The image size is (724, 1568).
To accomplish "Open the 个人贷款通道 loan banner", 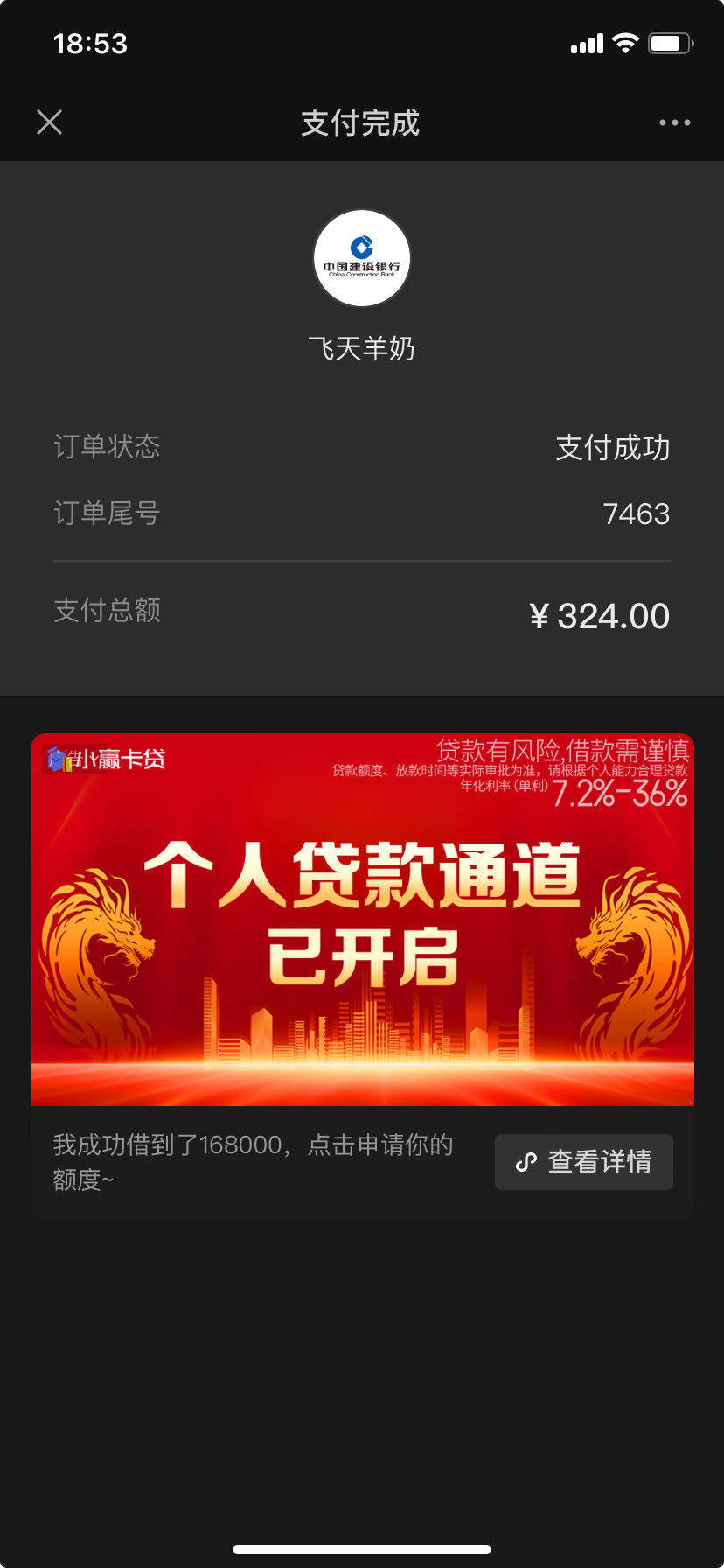I will pyautogui.click(x=362, y=919).
